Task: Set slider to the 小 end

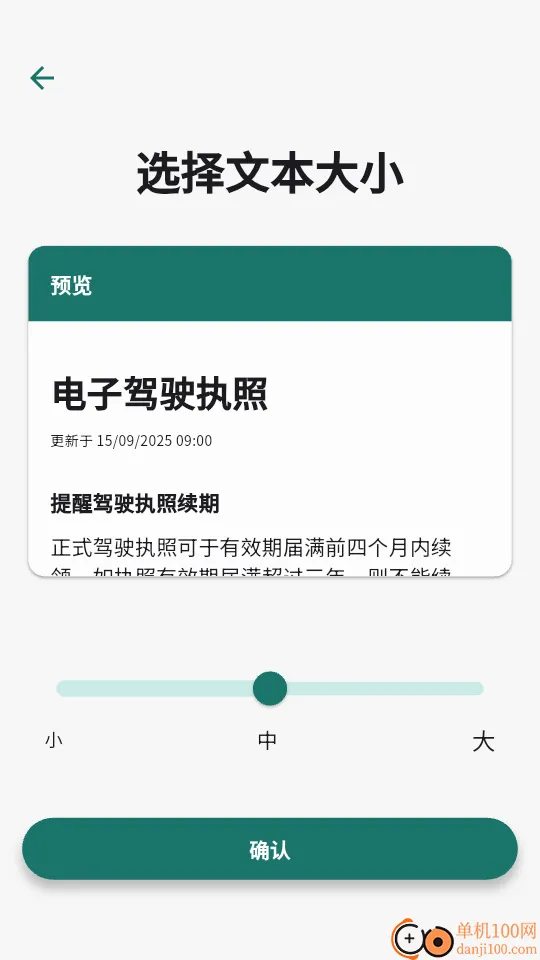Action: 54,740
